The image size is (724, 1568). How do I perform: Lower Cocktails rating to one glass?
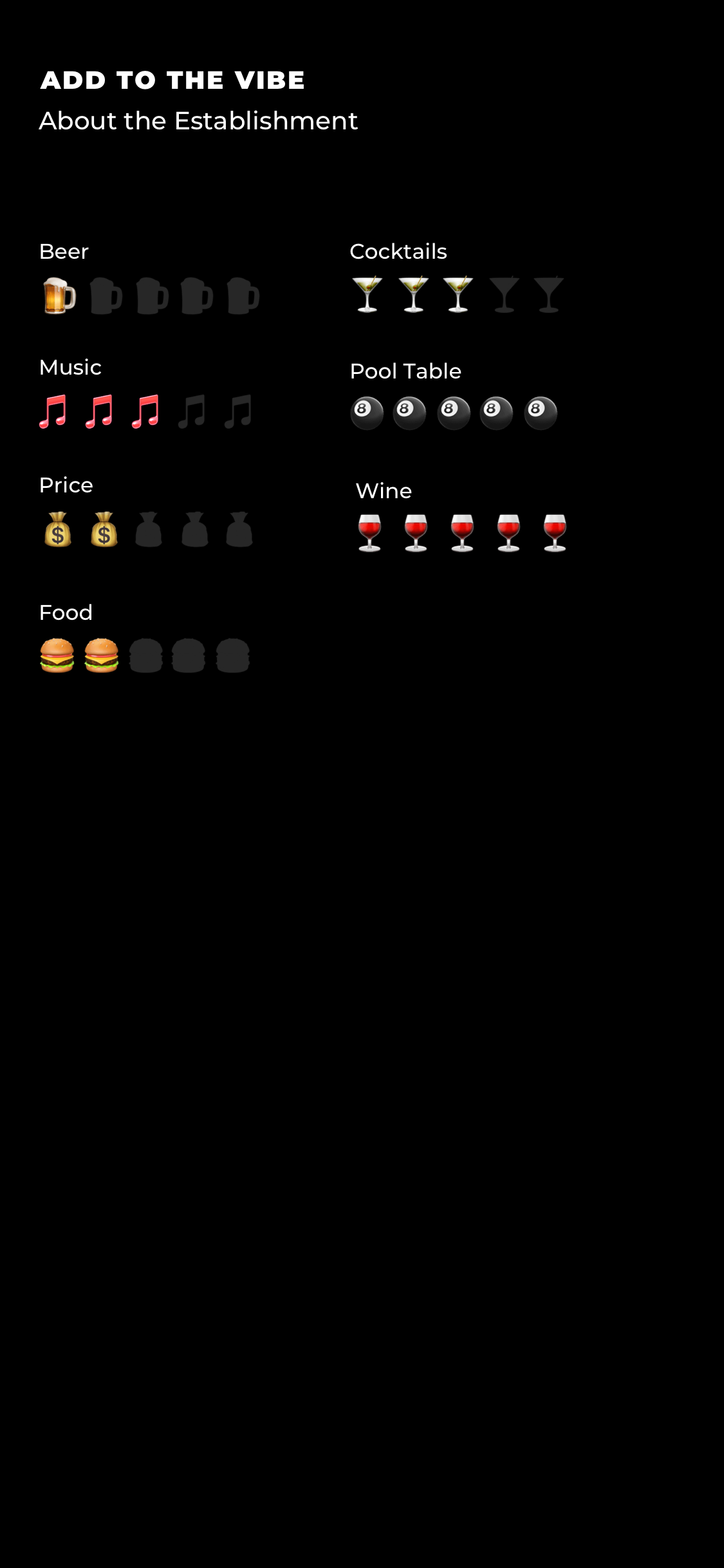click(367, 295)
